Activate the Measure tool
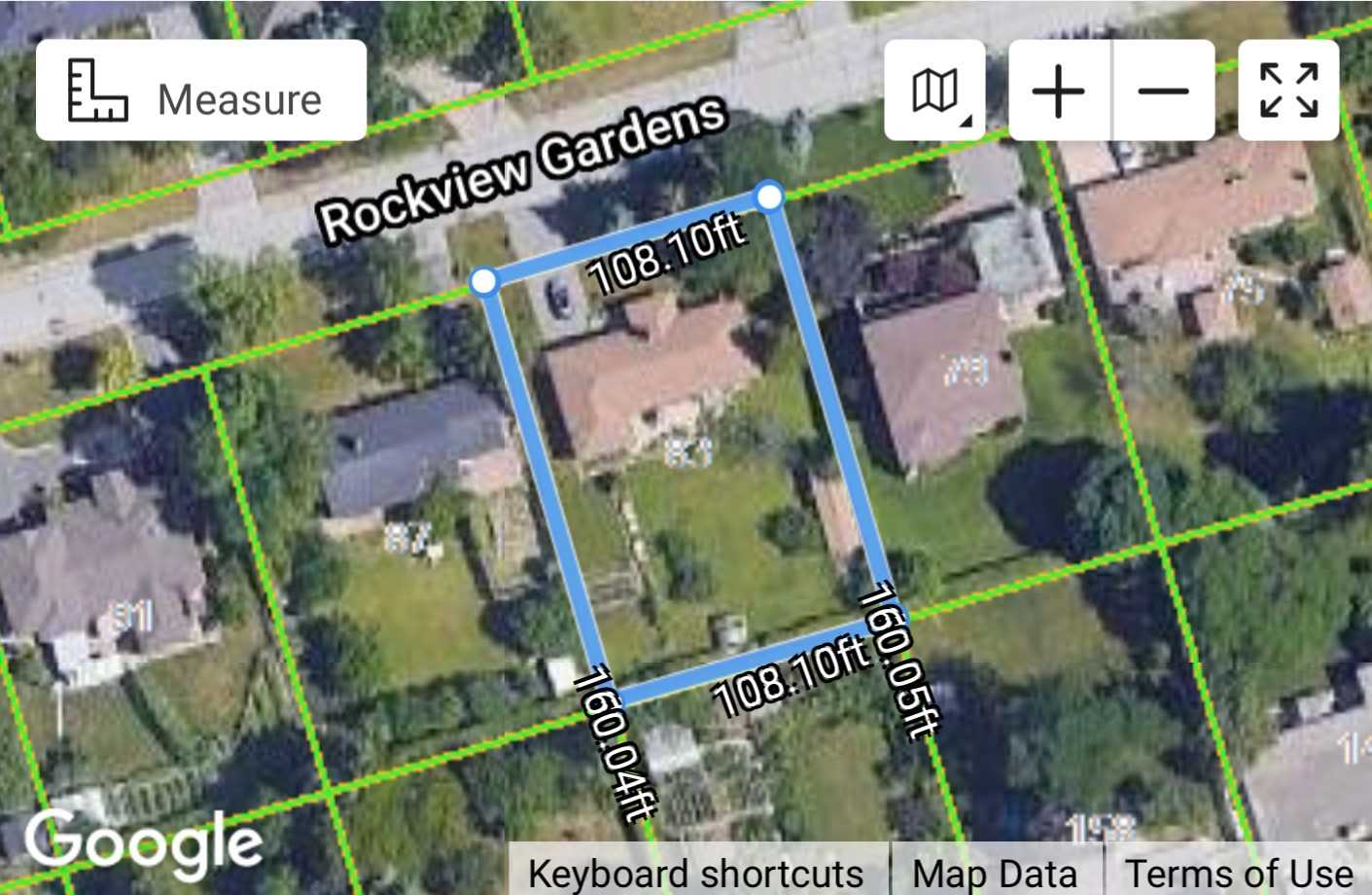 point(200,91)
